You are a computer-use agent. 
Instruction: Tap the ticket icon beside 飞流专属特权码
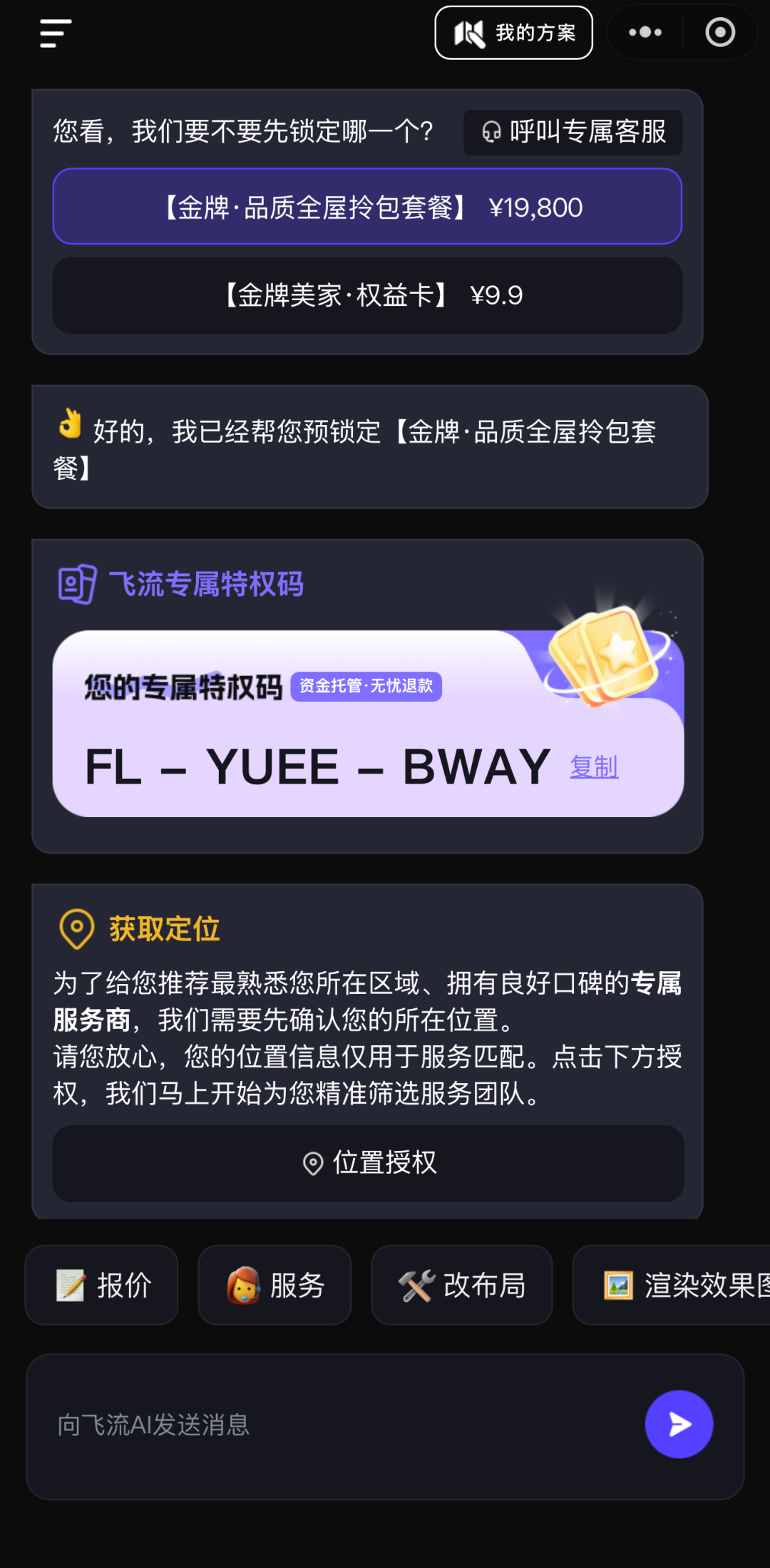[74, 585]
